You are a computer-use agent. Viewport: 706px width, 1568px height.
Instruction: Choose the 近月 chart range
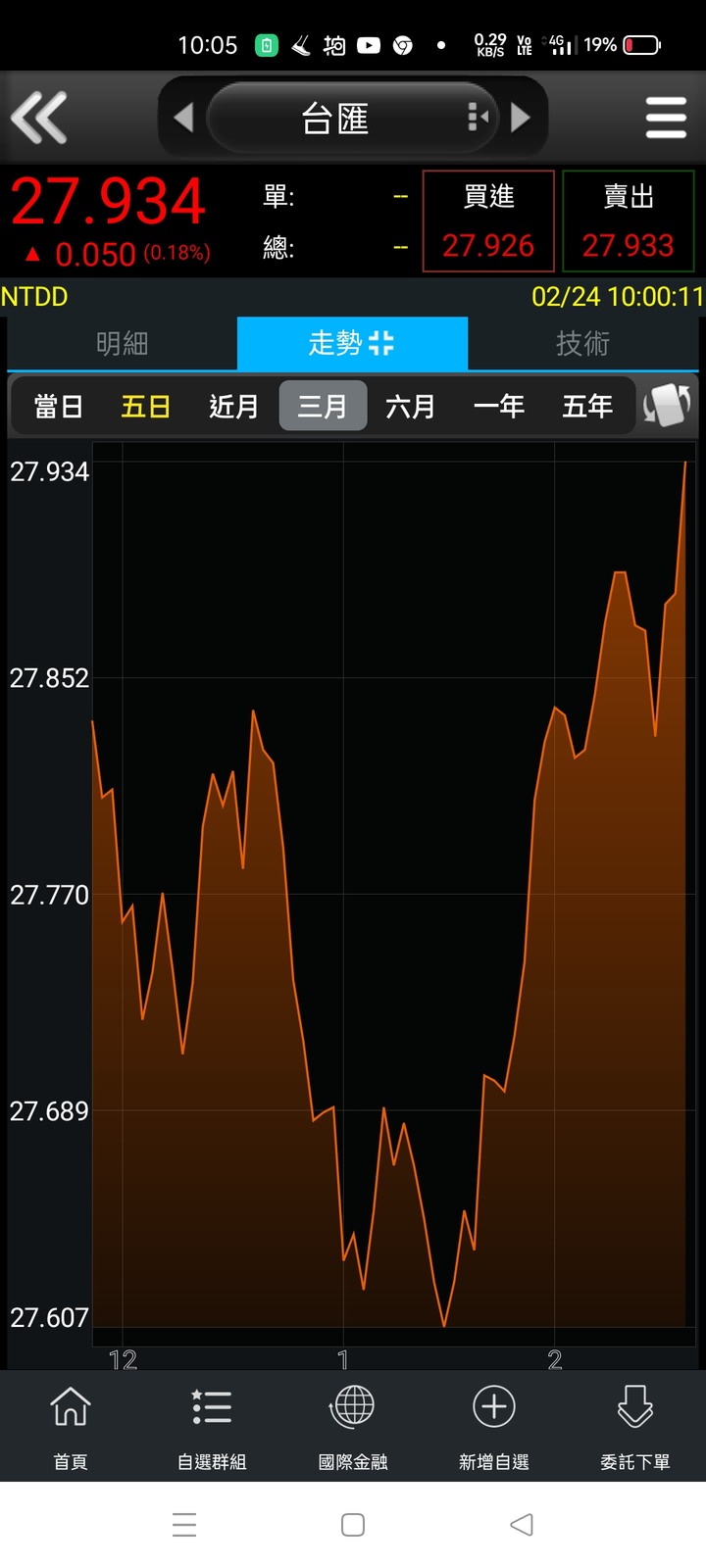tap(234, 406)
